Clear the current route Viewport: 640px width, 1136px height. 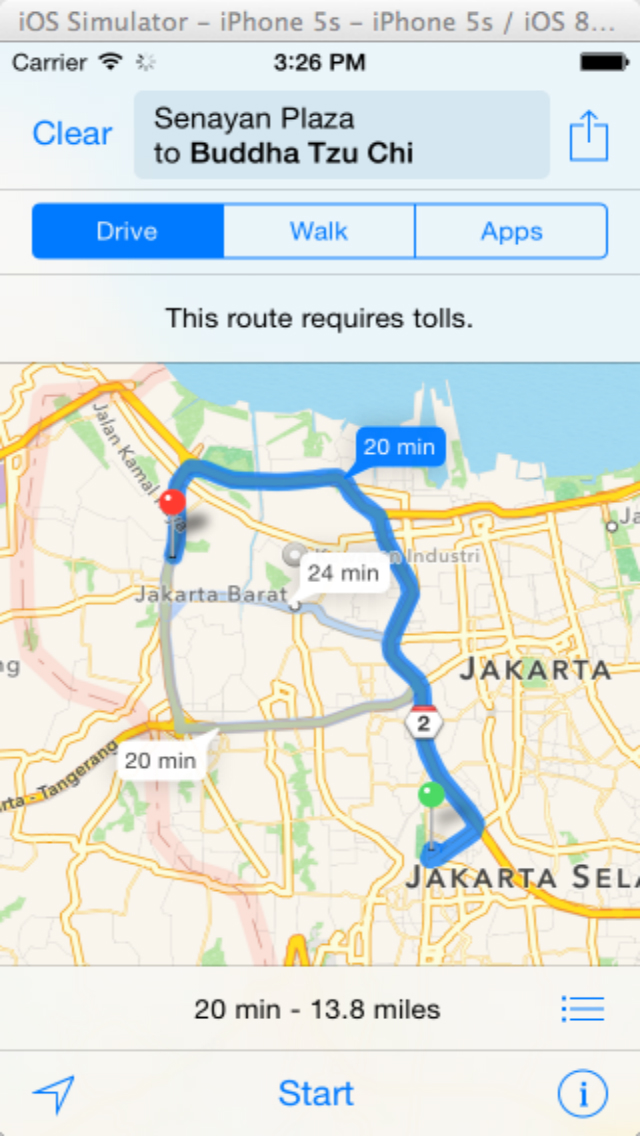tap(72, 134)
